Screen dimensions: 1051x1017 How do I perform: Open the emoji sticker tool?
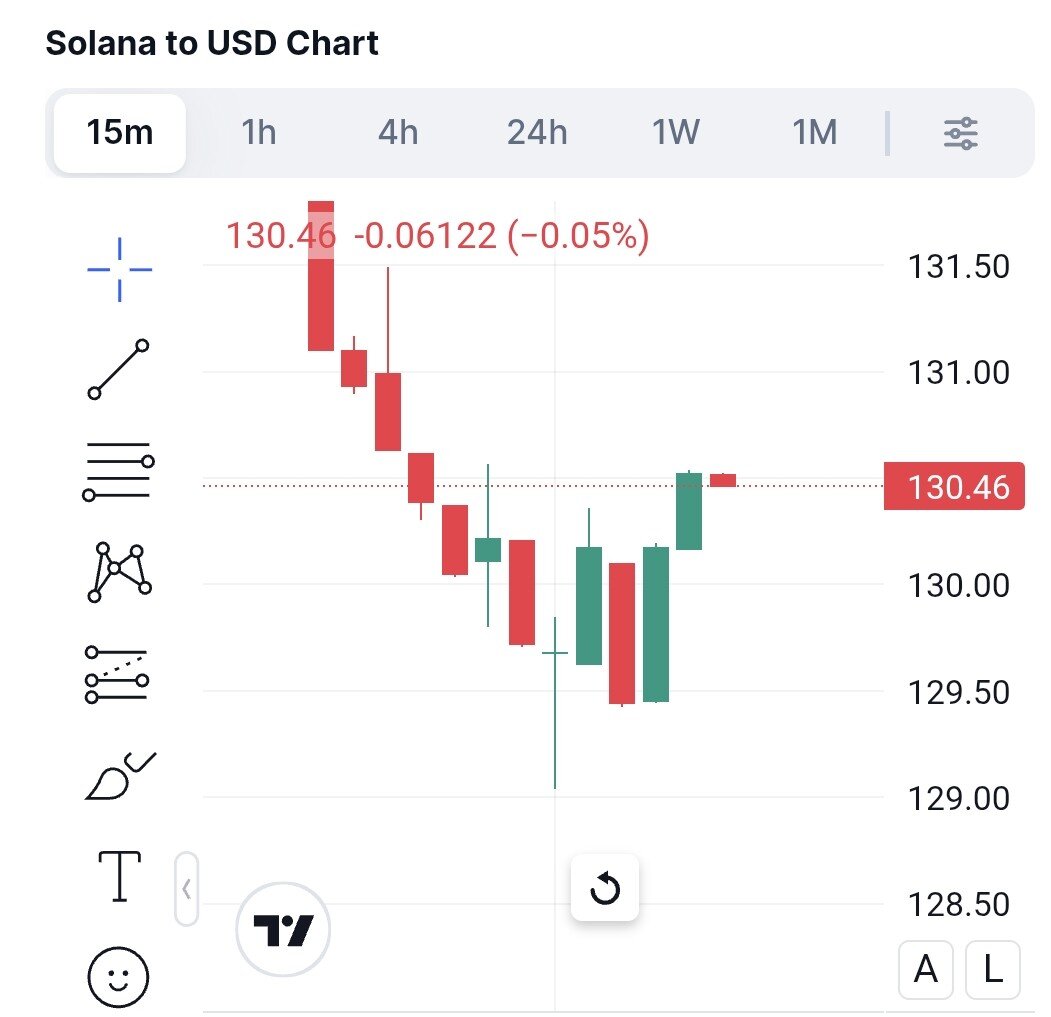[119, 976]
